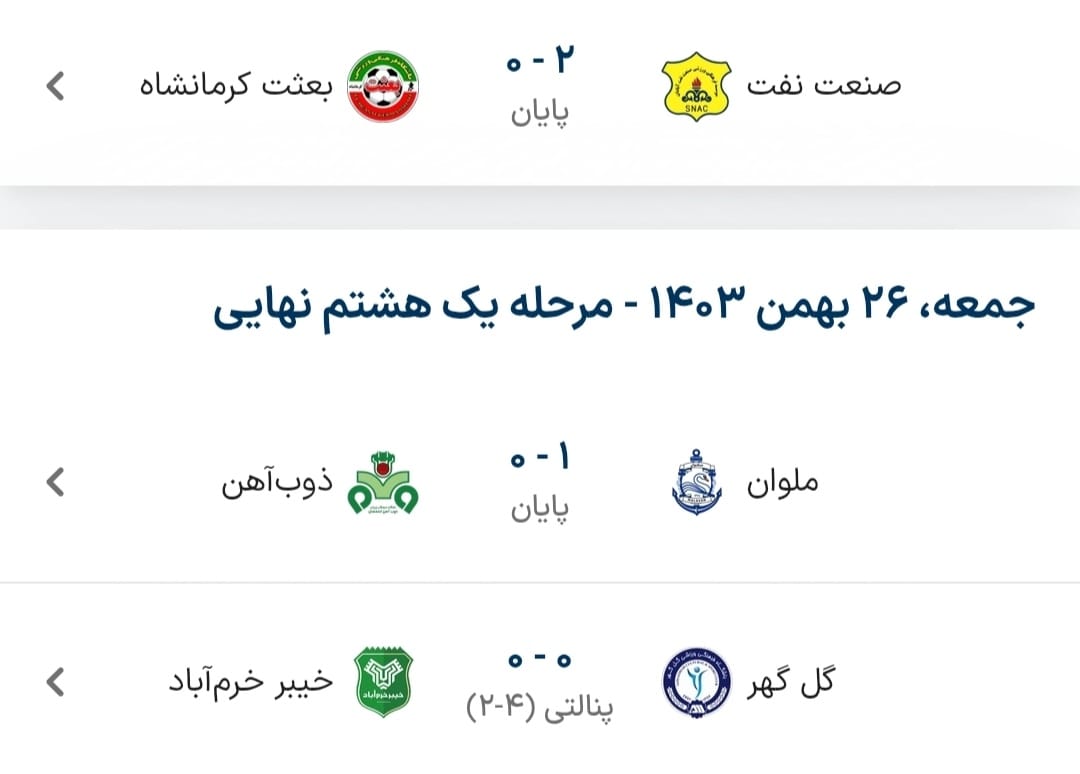Open the ملوان vs ذوب‌آهن match details
Viewport: 1080px width, 774px height.
pyautogui.click(x=540, y=482)
